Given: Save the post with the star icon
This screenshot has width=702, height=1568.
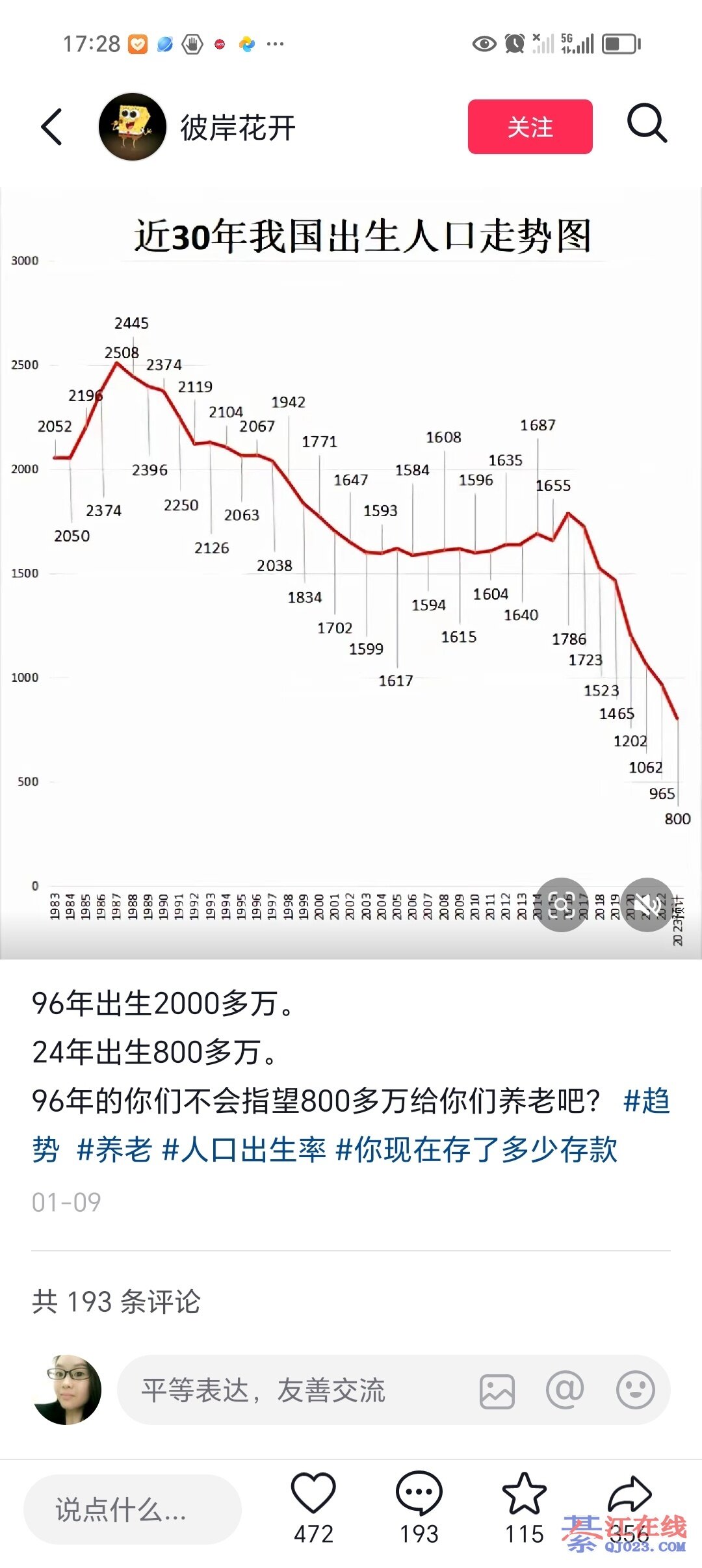Looking at the screenshot, I should [524, 1494].
